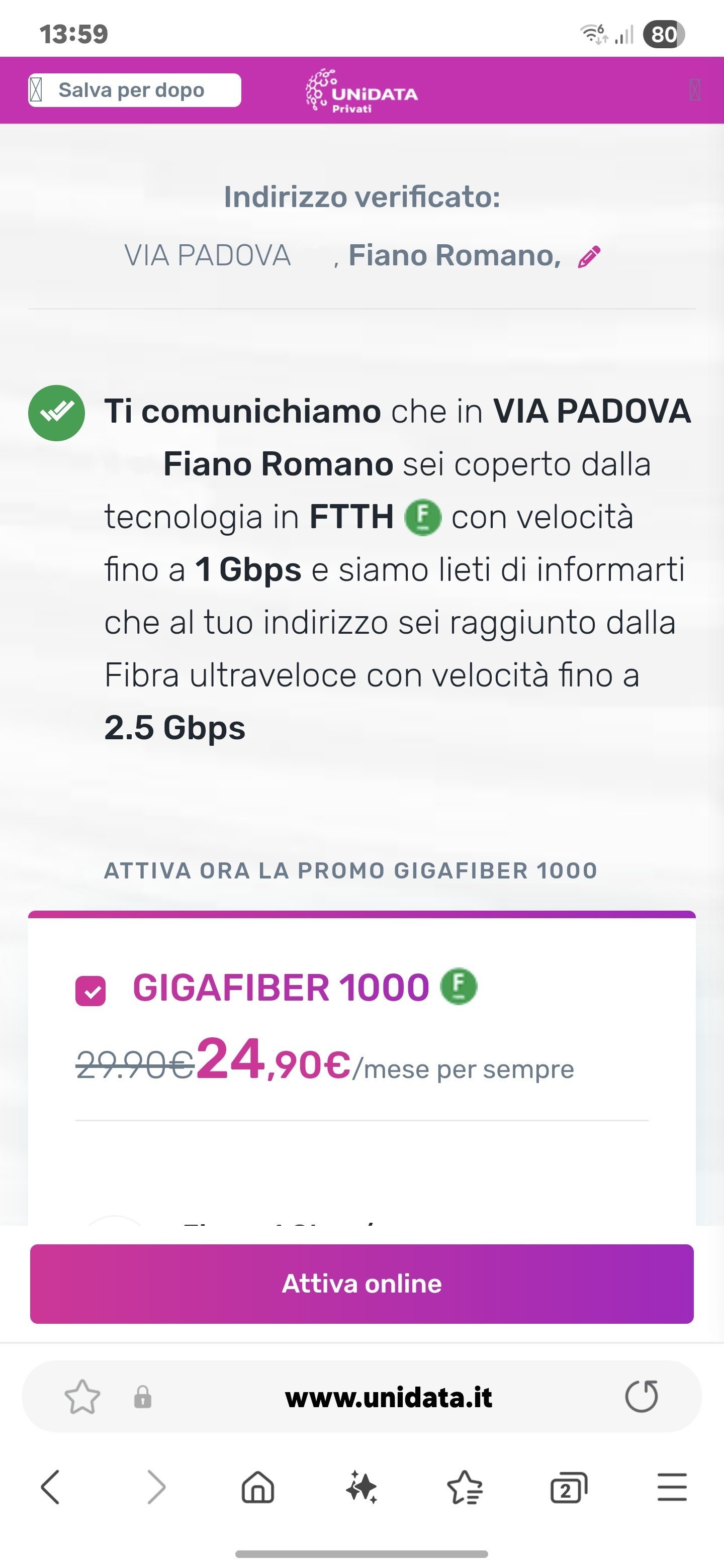Reload the current page

pos(641,1396)
